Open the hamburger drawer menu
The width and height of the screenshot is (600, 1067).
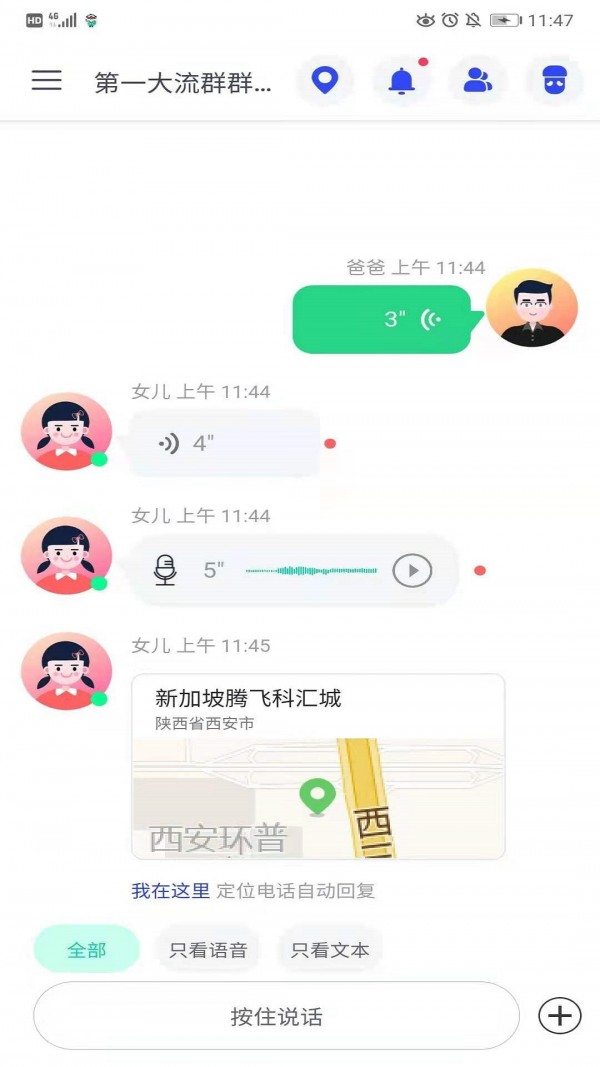pos(46,81)
